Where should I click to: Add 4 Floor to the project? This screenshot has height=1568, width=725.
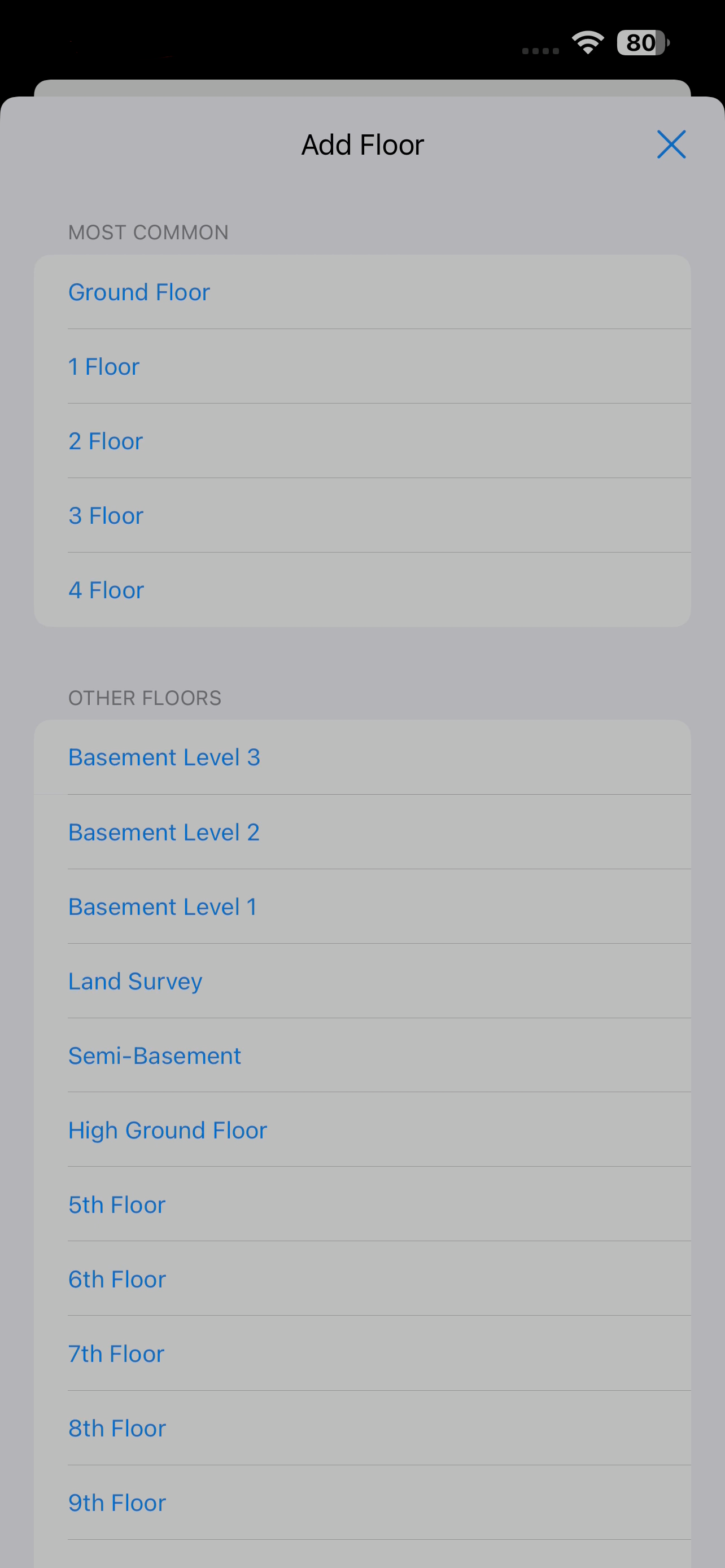(x=106, y=589)
